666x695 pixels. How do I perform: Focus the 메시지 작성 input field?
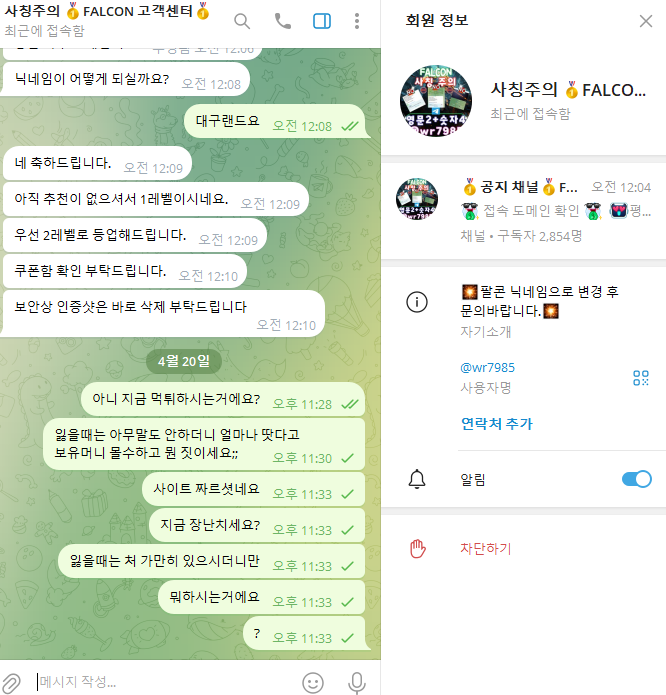pos(160,682)
